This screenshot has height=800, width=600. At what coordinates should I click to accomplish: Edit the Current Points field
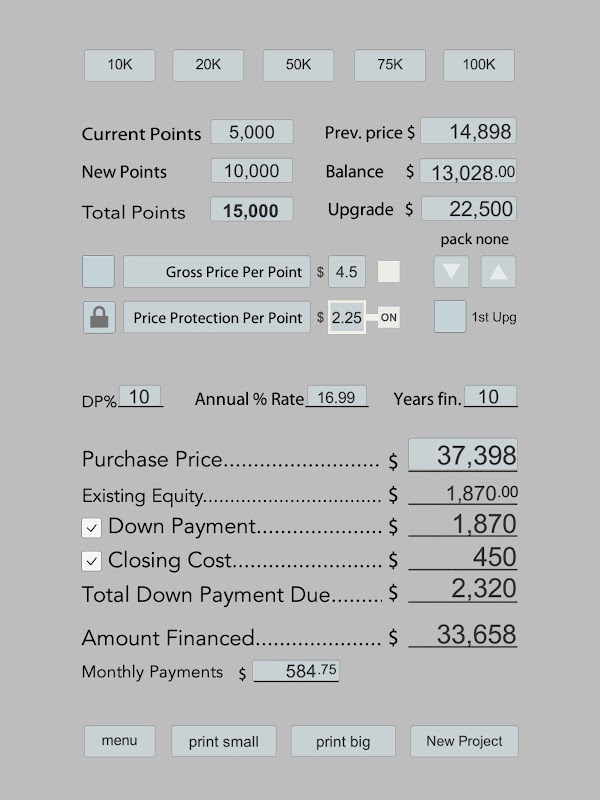click(252, 132)
